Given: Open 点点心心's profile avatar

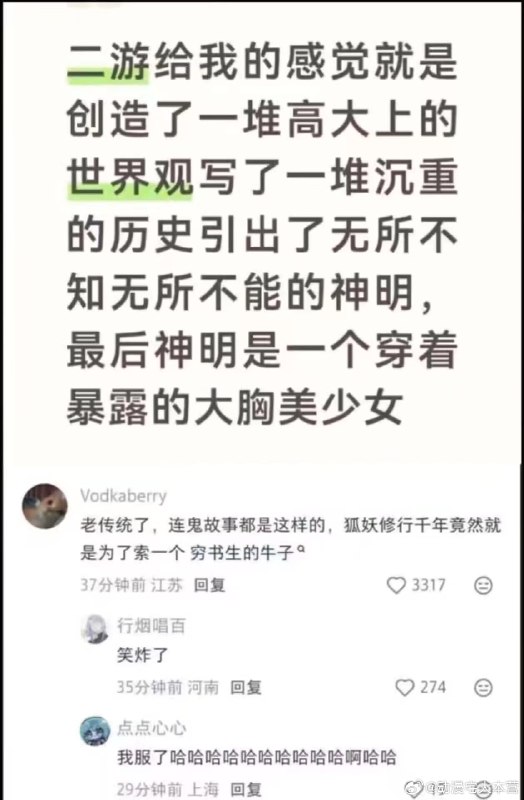Looking at the screenshot, I should click(95, 731).
